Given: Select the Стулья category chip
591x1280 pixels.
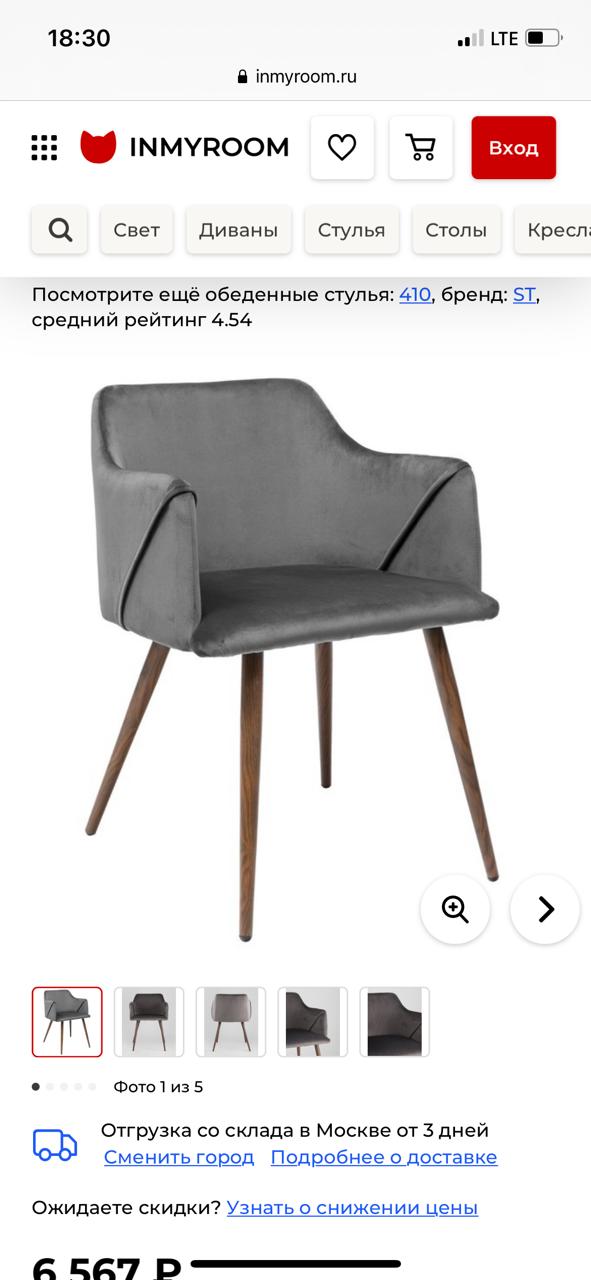Looking at the screenshot, I should click(x=351, y=230).
